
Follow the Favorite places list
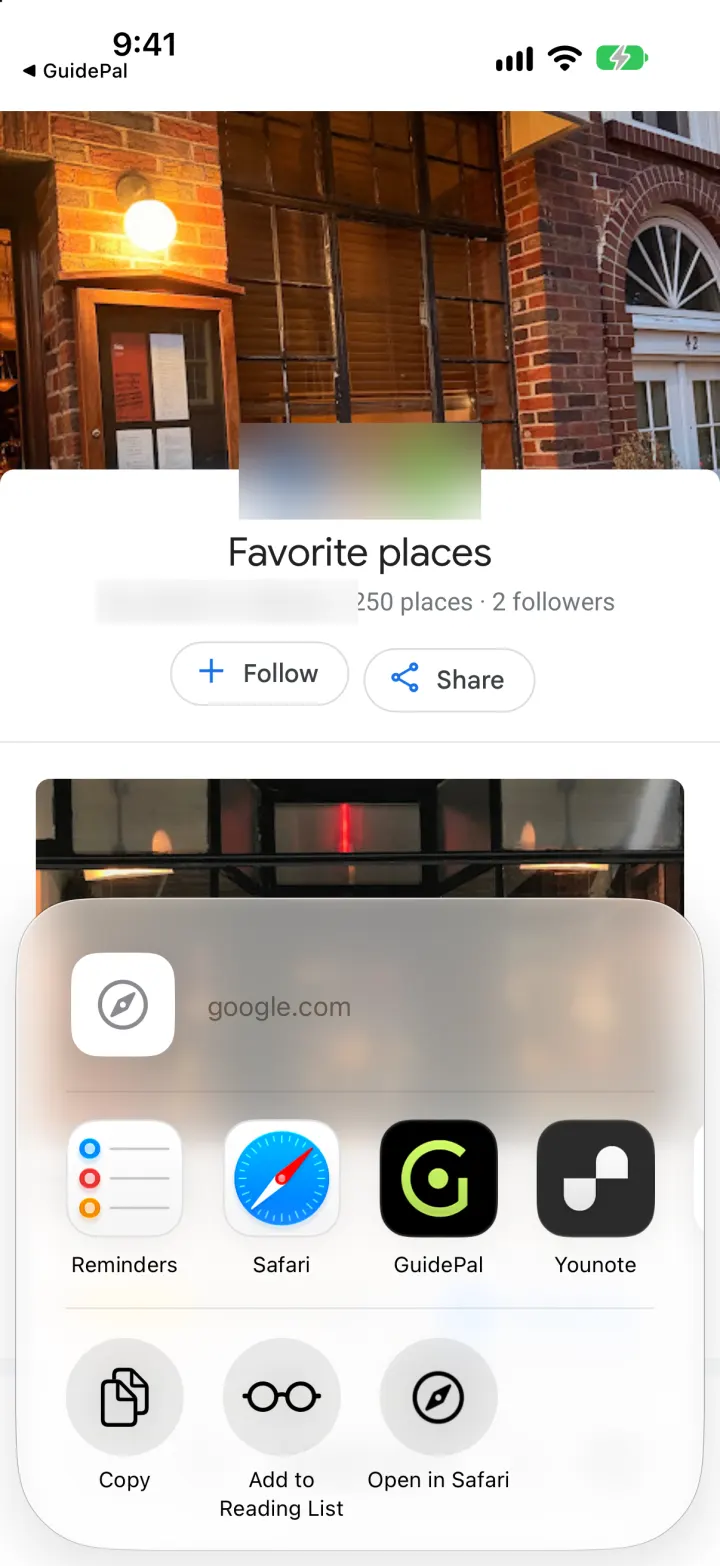point(259,674)
